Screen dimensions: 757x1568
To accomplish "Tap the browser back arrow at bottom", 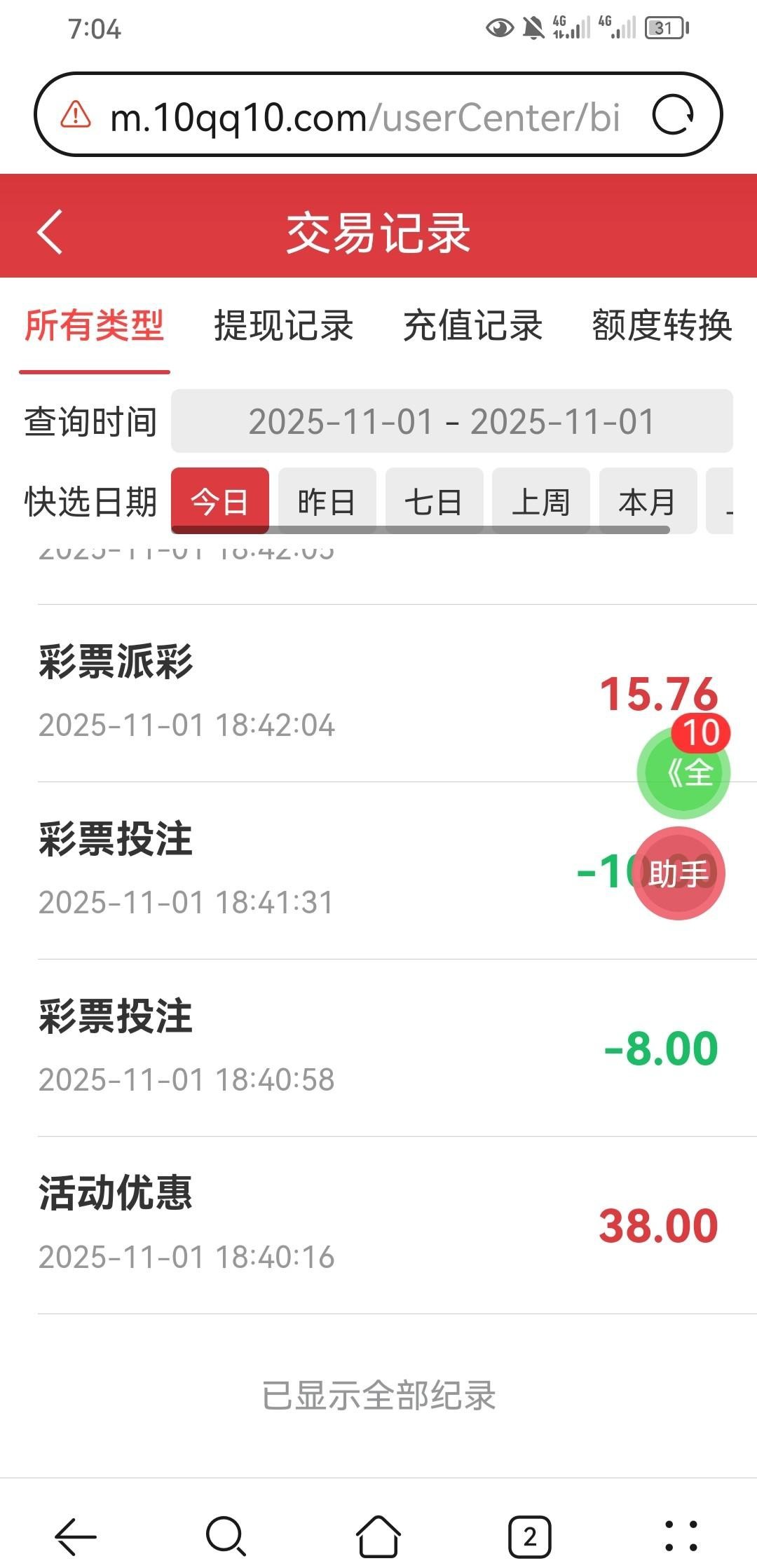I will coord(75,1536).
